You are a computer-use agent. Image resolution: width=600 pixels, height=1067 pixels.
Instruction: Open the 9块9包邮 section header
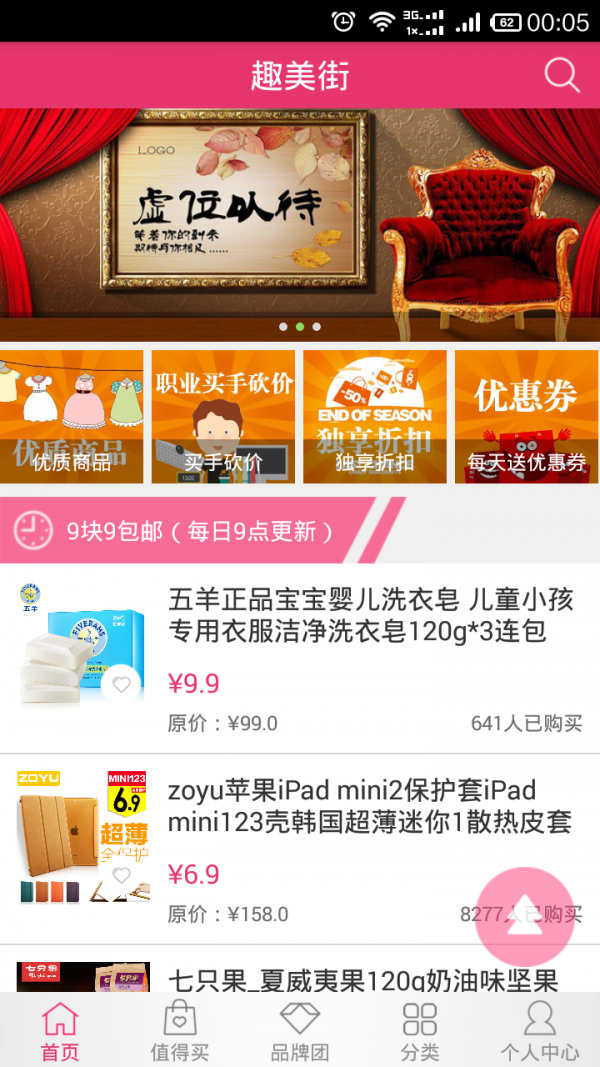tap(200, 530)
